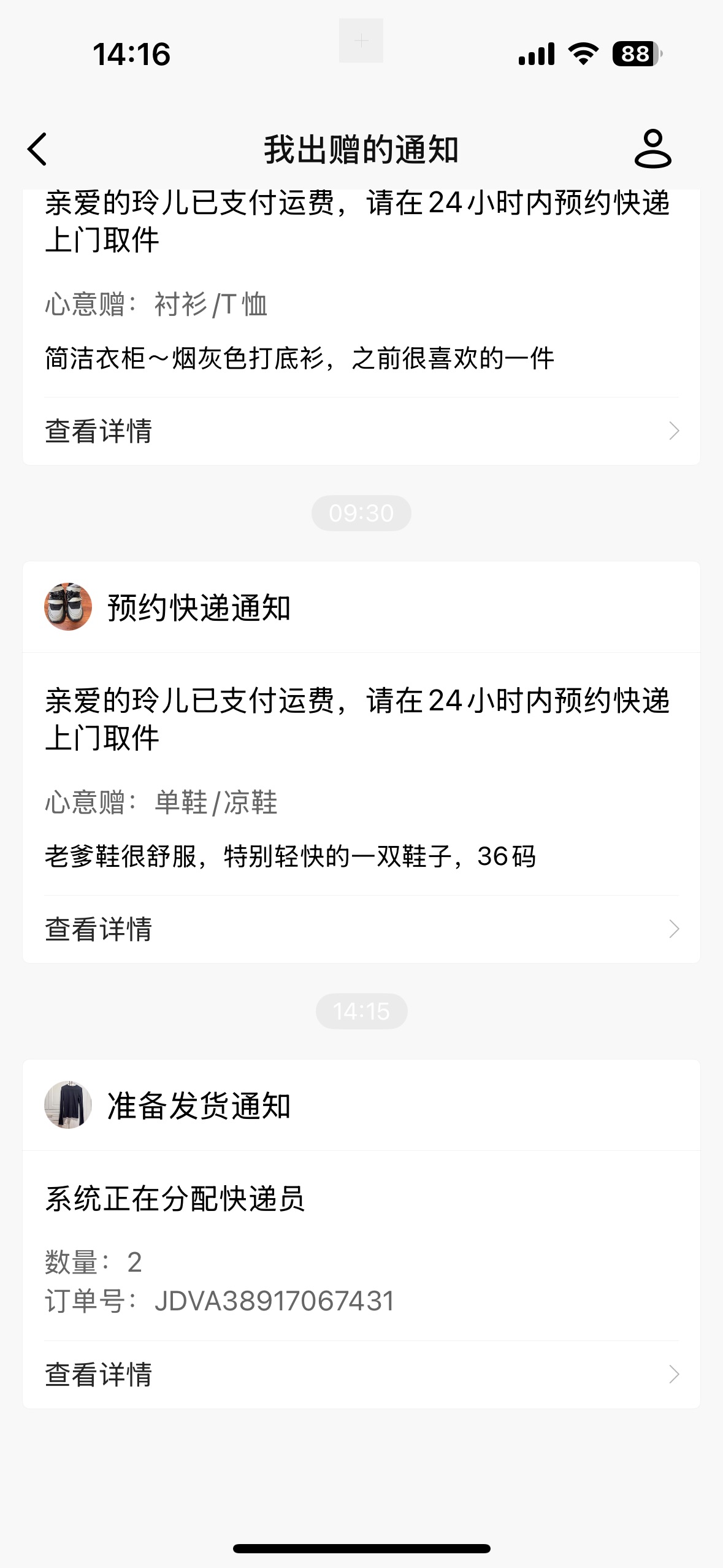
Task: Open the 准备发货通知 card header
Action: [x=361, y=1105]
